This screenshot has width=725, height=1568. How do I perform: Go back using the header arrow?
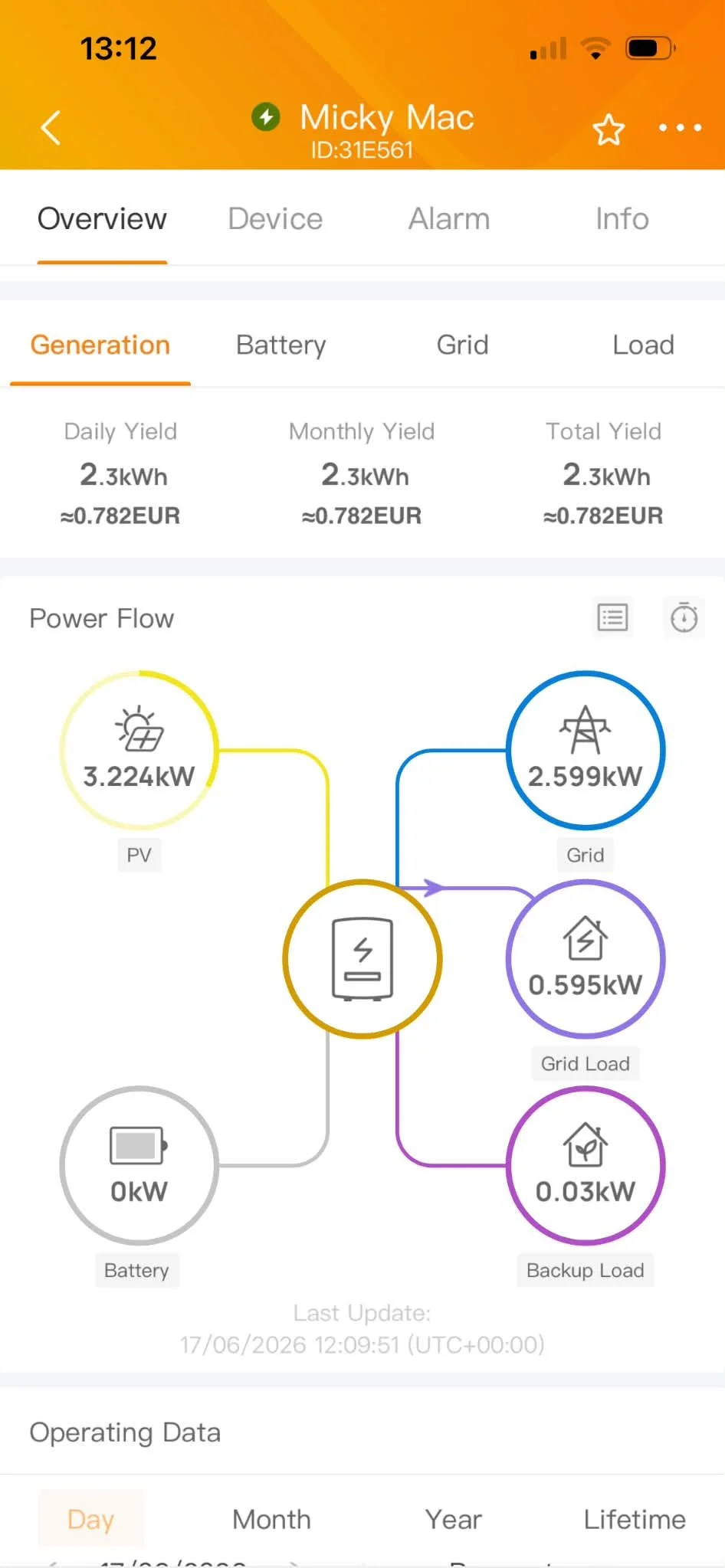51,127
